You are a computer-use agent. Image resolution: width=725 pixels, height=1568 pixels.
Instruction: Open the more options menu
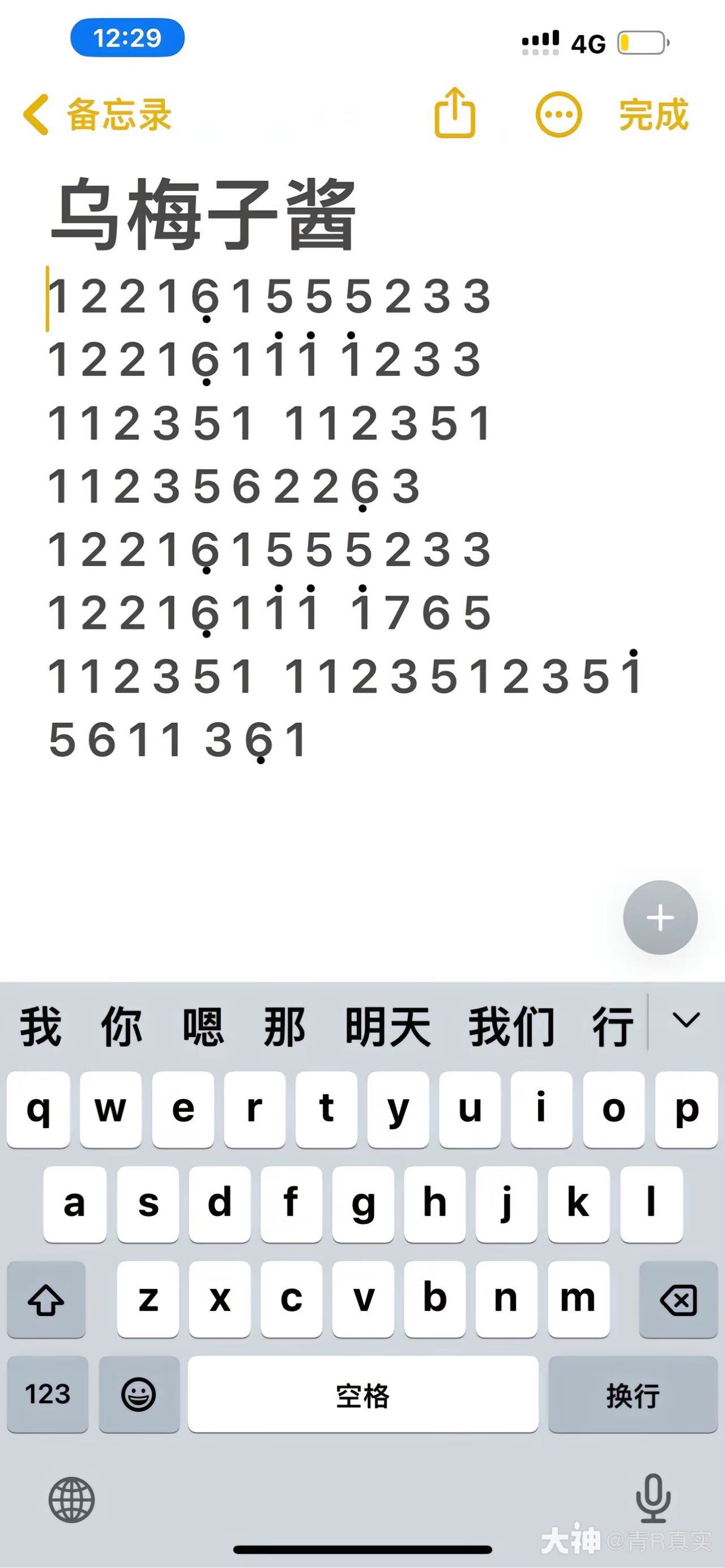pos(558,114)
